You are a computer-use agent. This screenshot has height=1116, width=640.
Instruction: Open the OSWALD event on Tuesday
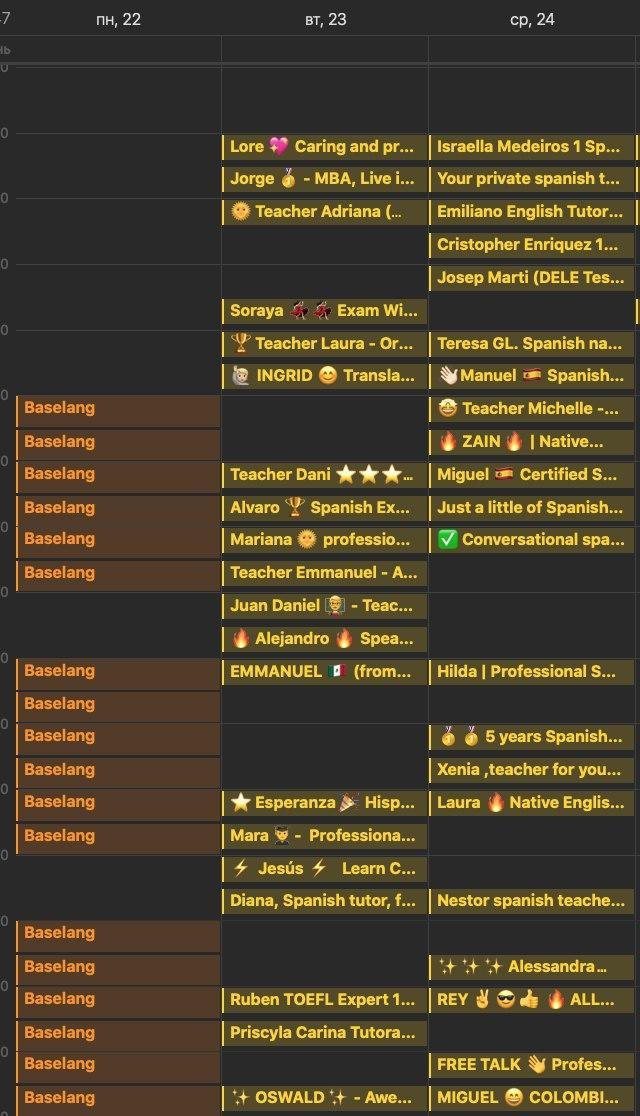click(325, 1098)
